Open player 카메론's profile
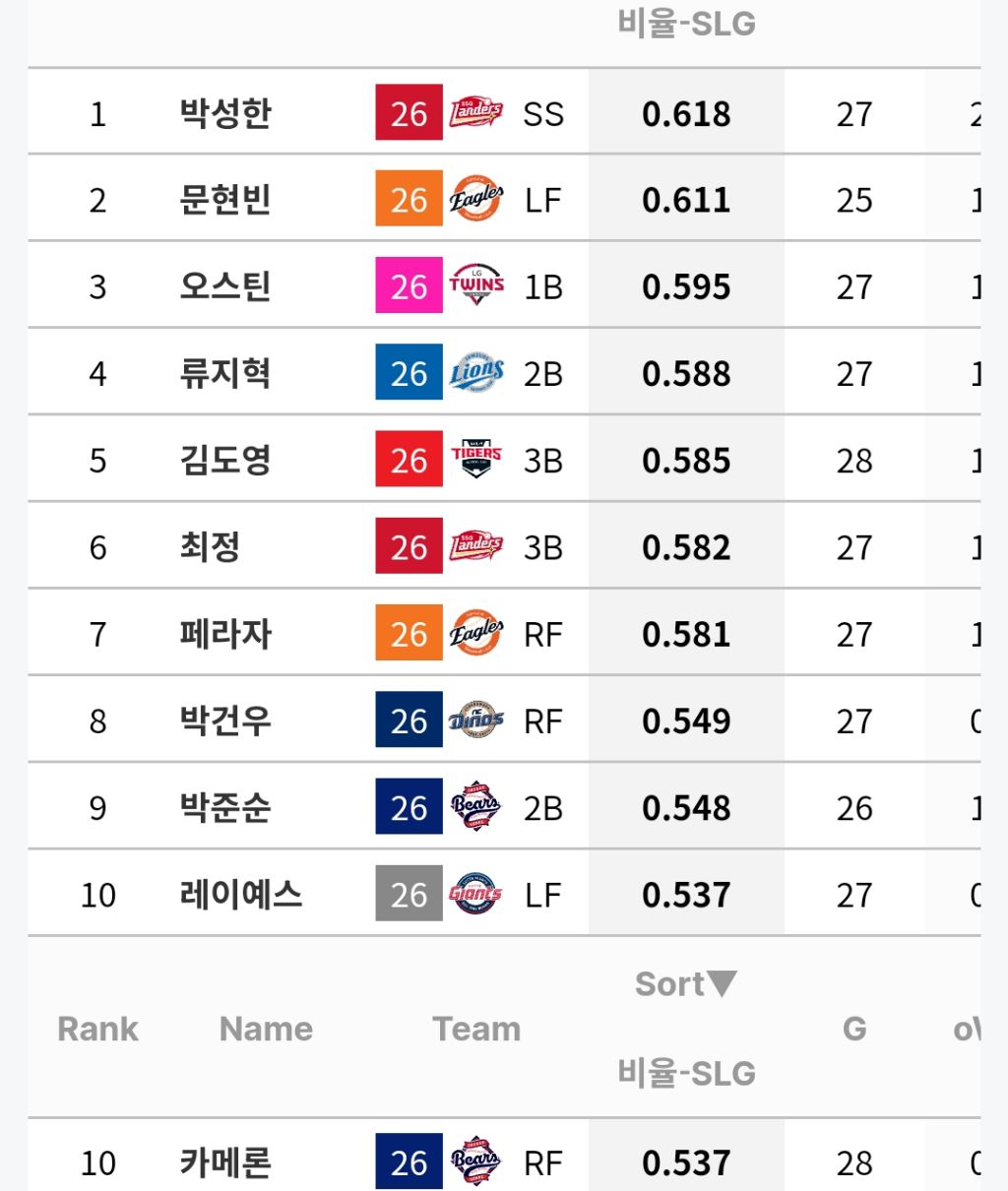Image resolution: width=1008 pixels, height=1191 pixels. coord(225,1162)
